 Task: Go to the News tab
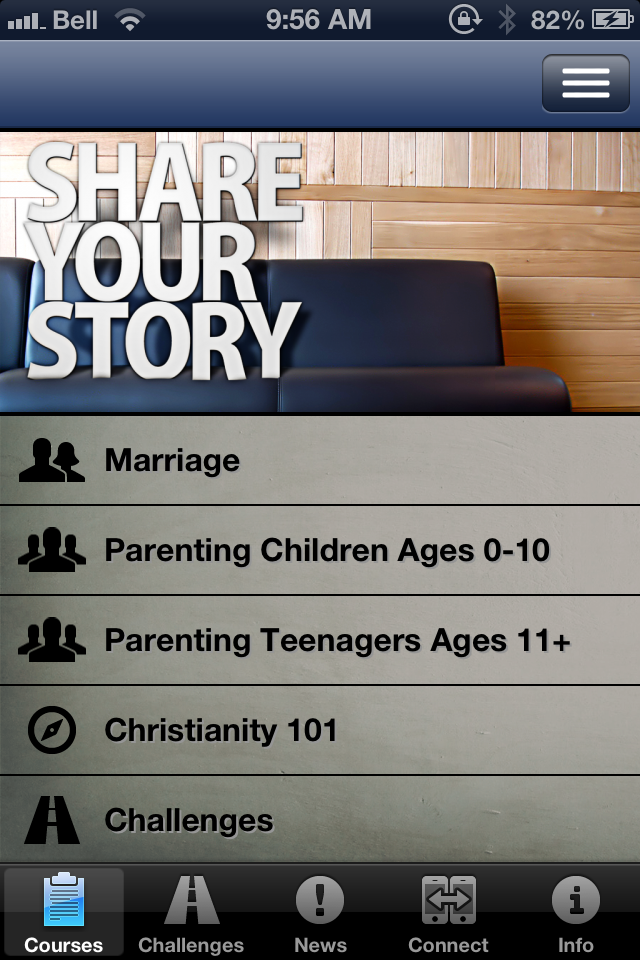coord(320,913)
